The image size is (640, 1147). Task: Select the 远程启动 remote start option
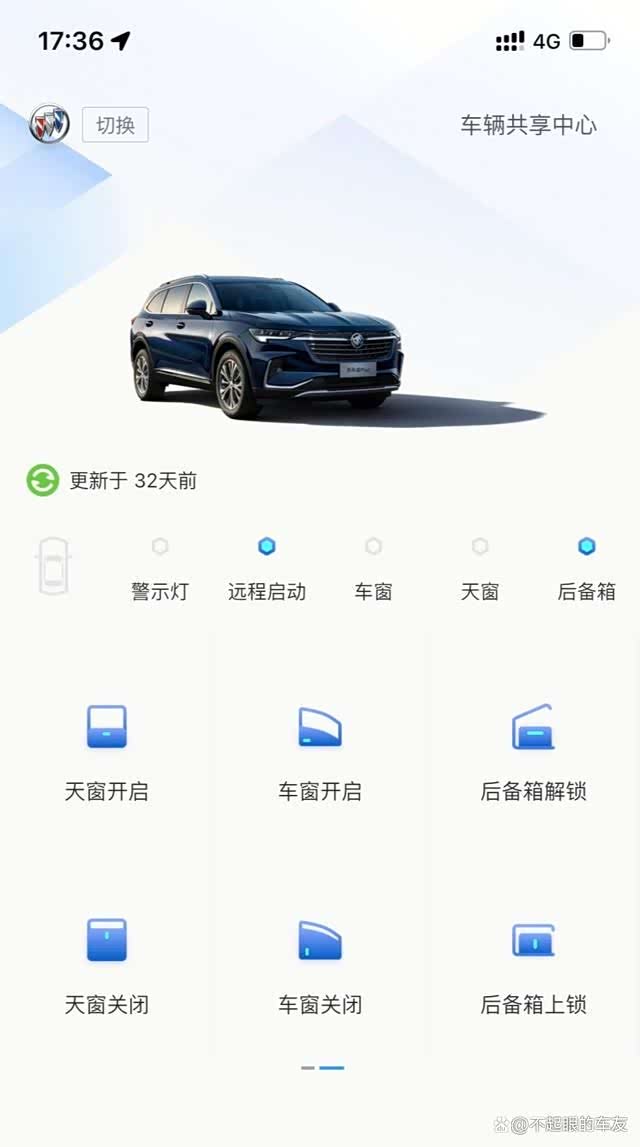[x=266, y=570]
